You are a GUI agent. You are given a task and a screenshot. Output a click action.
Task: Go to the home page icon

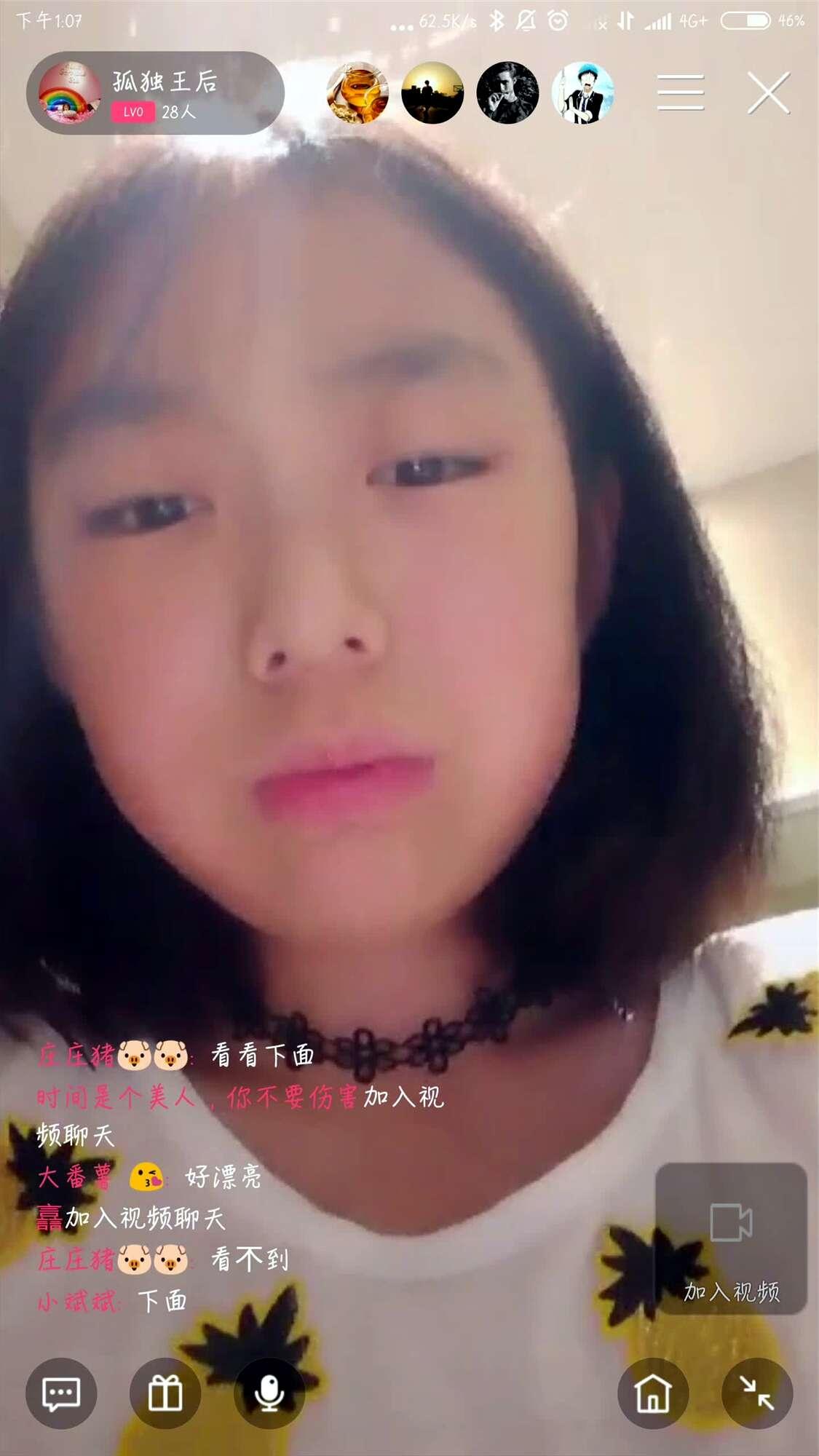pos(653,1393)
